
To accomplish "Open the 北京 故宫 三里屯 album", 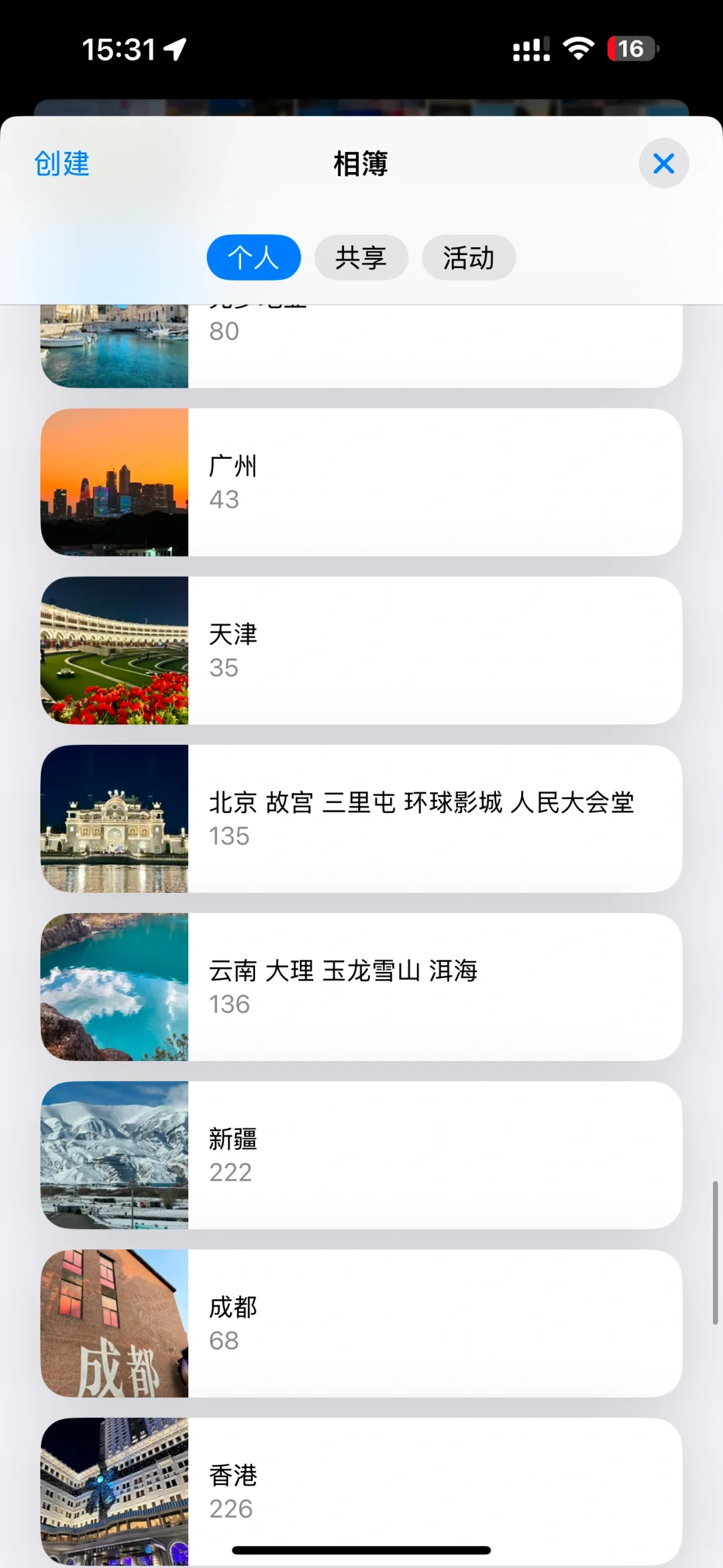I will point(361,818).
